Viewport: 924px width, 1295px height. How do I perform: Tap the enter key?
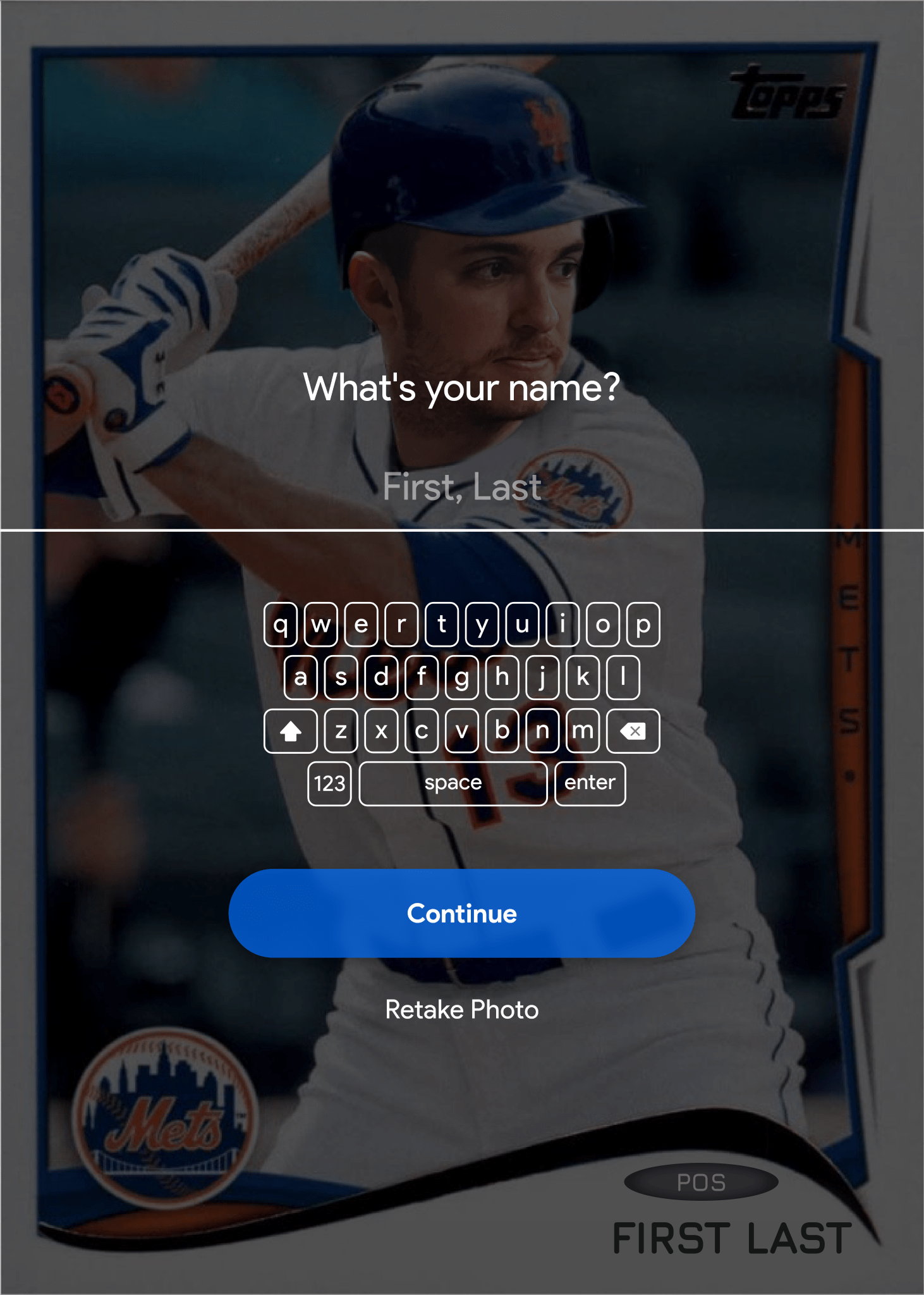tap(590, 783)
